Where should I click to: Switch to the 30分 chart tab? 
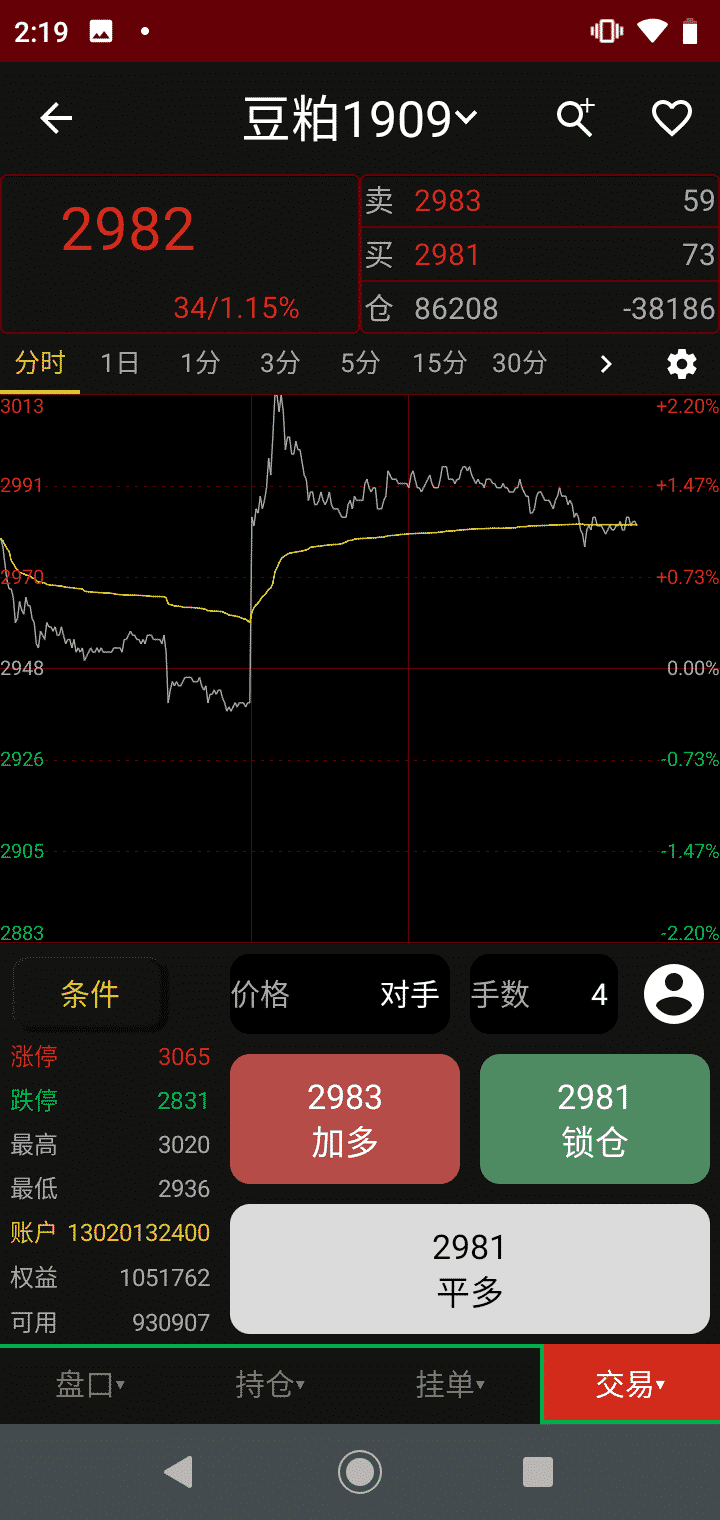pos(520,363)
